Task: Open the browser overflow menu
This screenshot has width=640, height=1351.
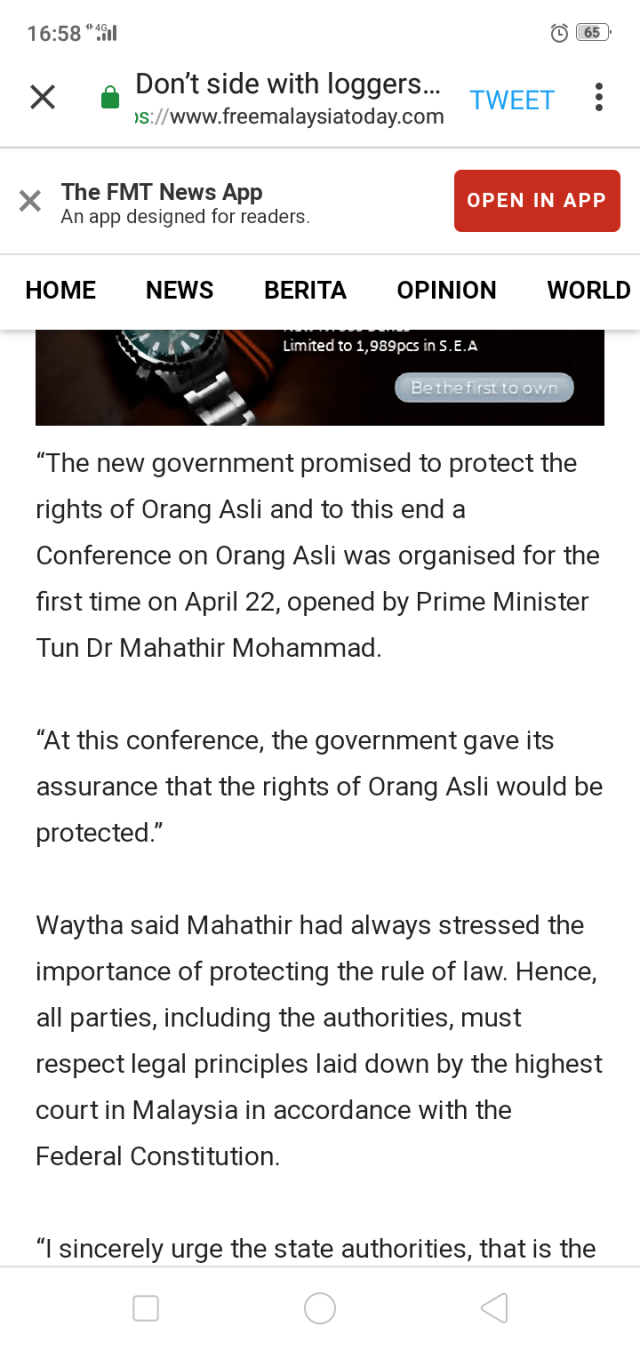Action: tap(599, 97)
